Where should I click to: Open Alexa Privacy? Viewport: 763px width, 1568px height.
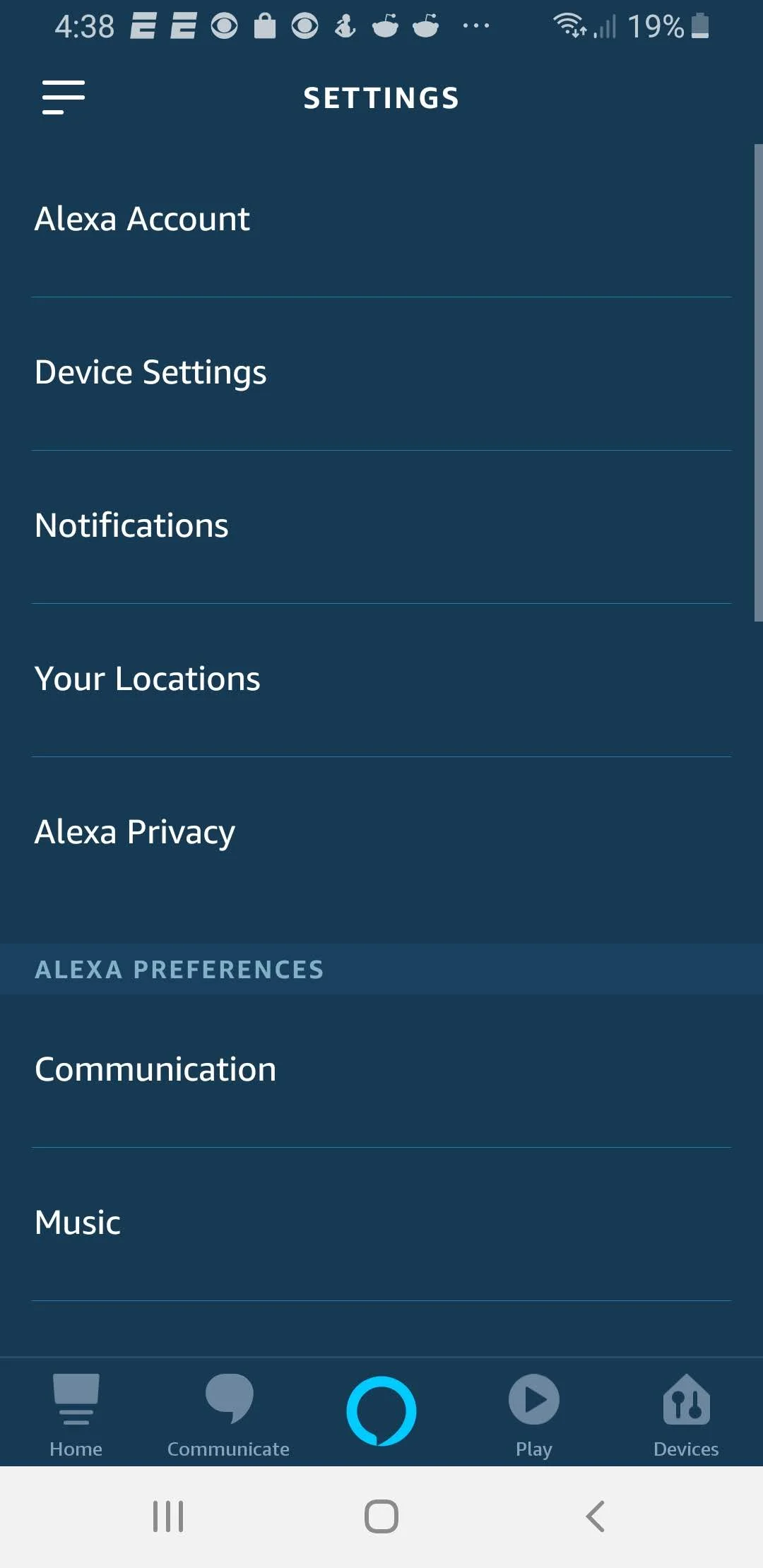coord(381,833)
